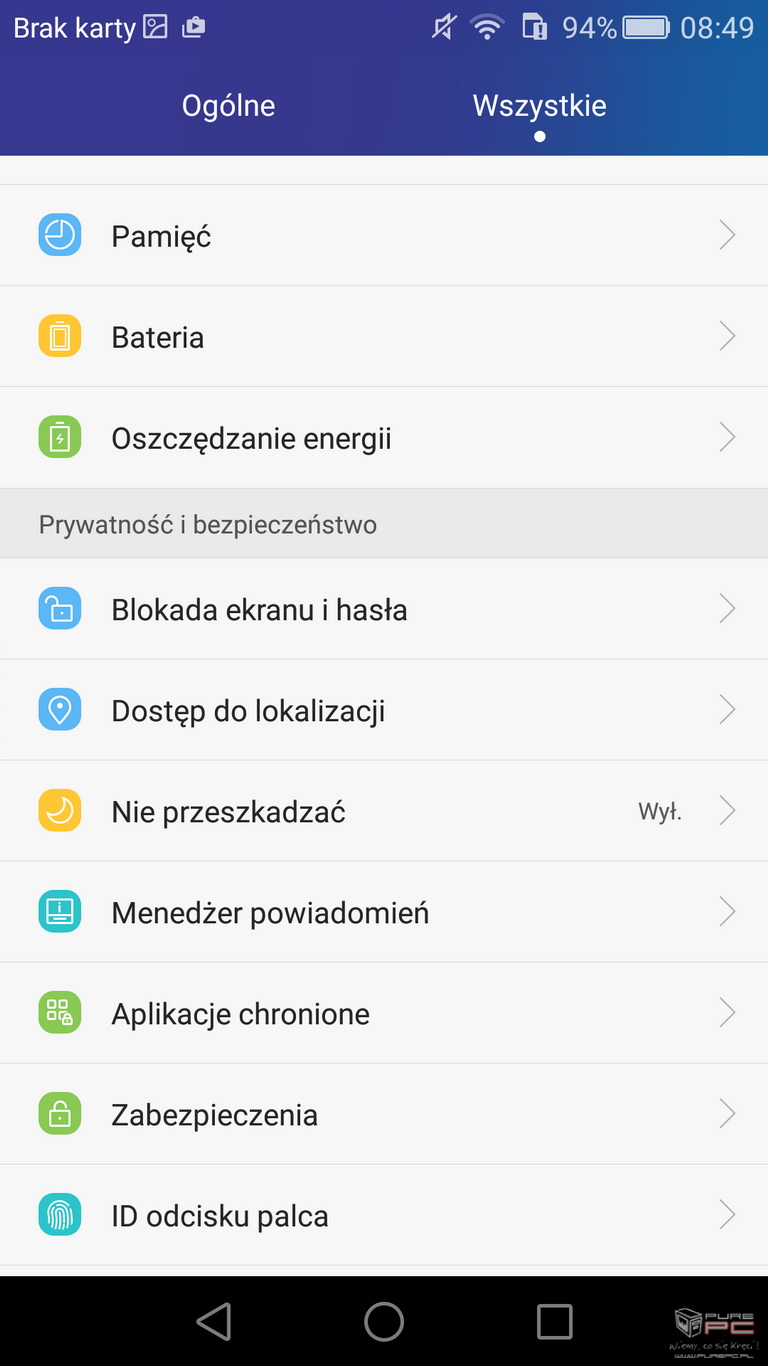Open Dostęp do lokalizacji
Screen dimensions: 768x1366
[384, 709]
